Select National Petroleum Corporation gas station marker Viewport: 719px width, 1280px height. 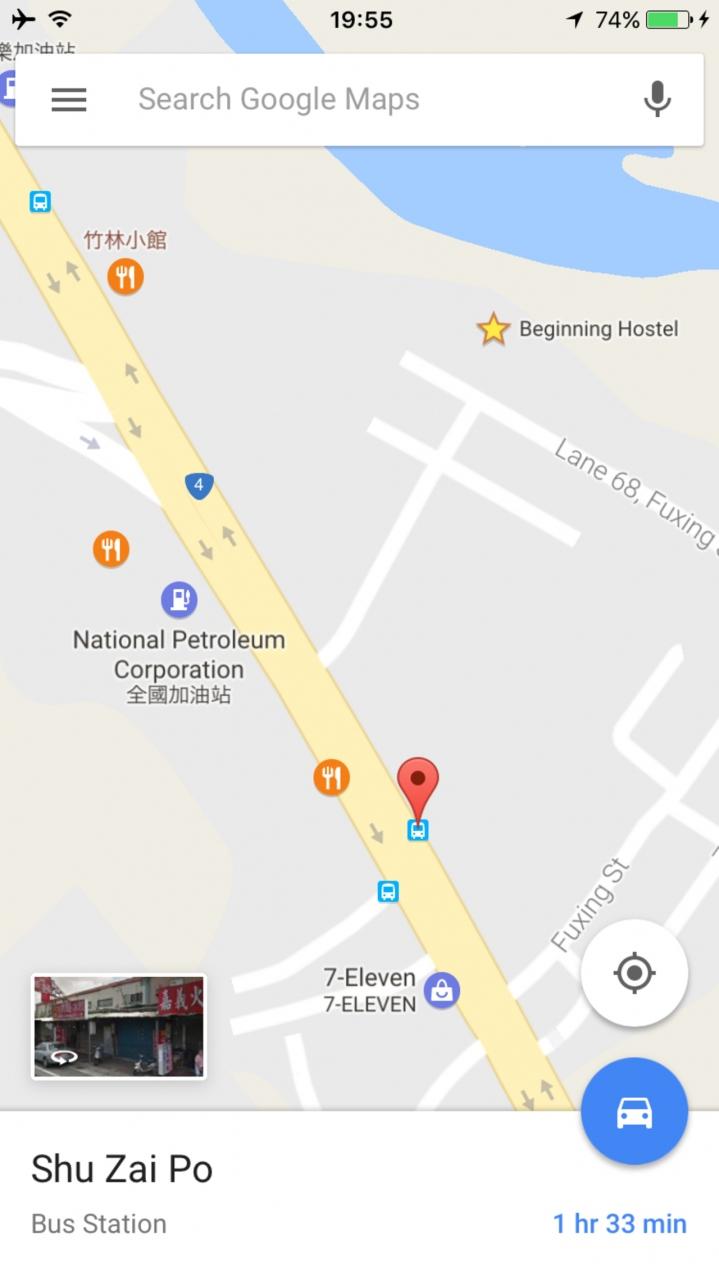tap(179, 600)
